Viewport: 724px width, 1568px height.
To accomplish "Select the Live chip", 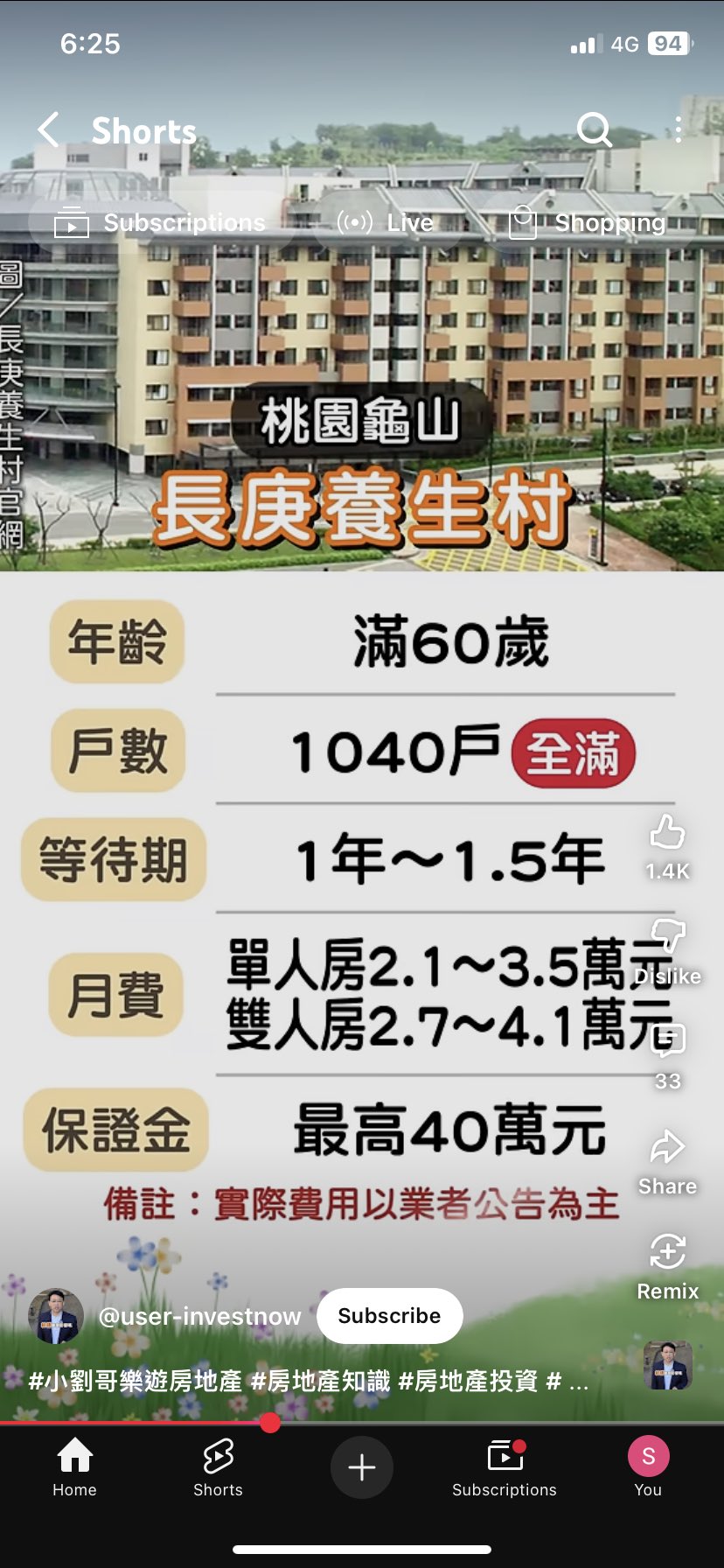I will [386, 222].
